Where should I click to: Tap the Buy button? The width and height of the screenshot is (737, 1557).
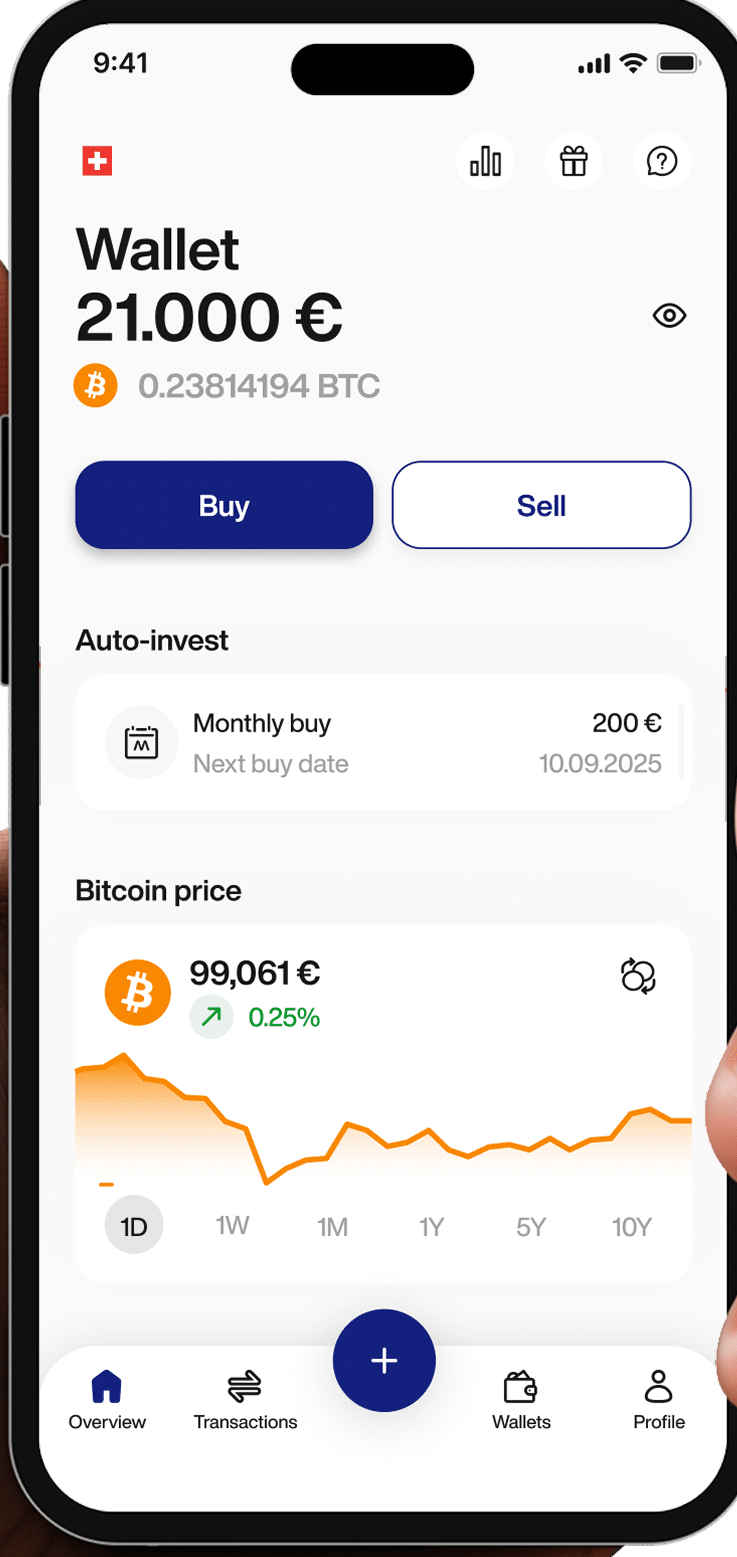(224, 505)
